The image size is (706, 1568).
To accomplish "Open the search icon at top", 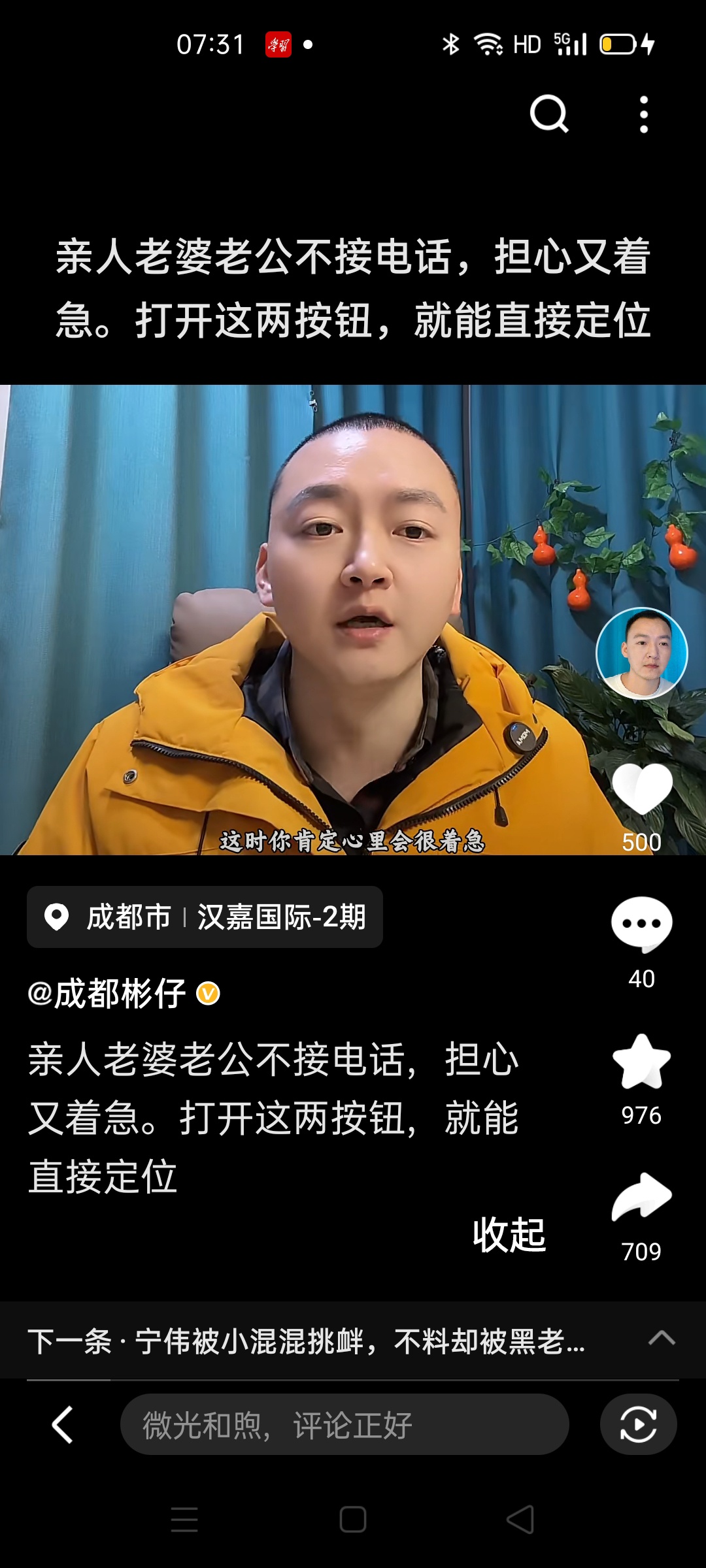I will pos(548,114).
